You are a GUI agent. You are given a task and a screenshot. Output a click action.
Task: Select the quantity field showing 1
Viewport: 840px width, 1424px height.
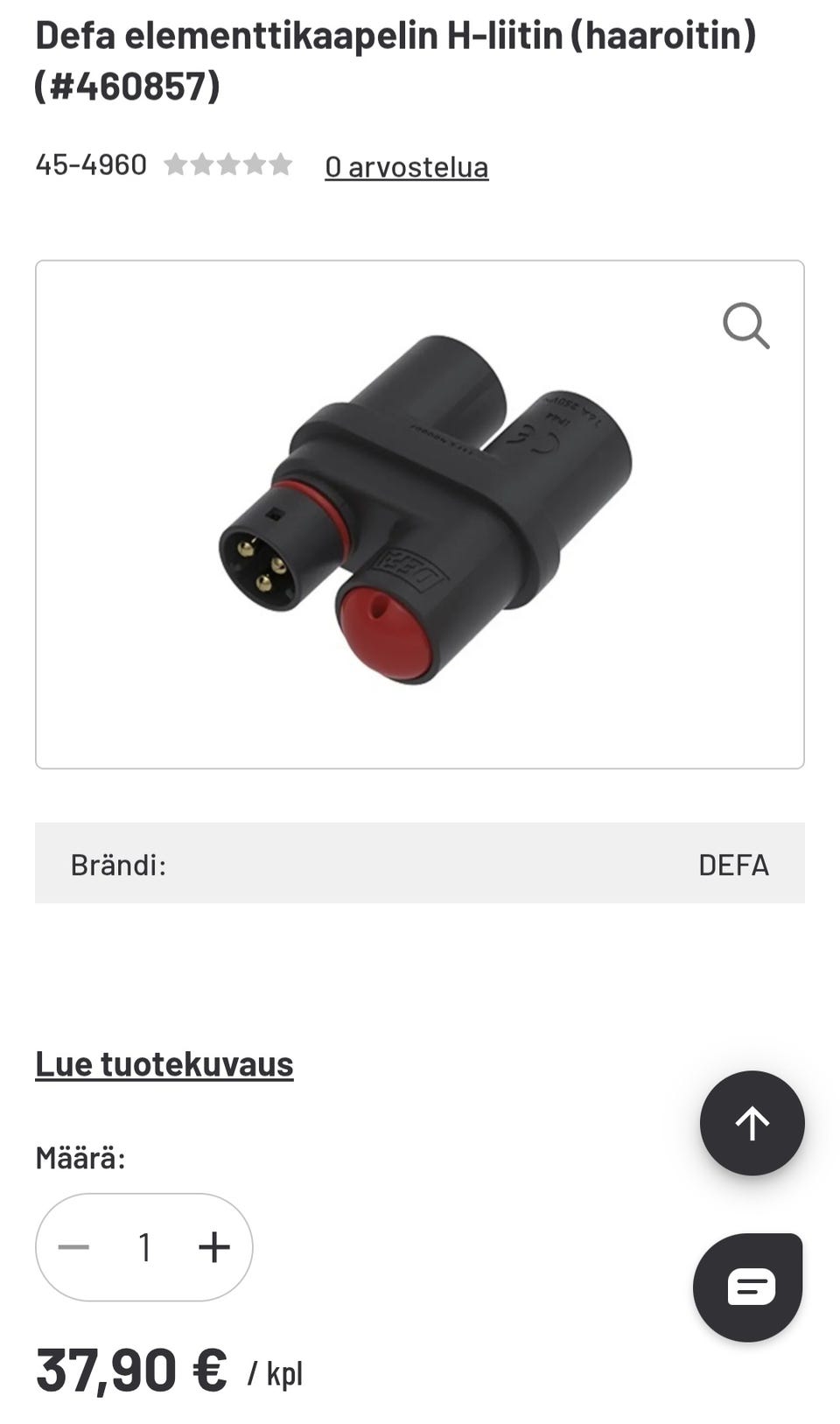[x=144, y=1247]
